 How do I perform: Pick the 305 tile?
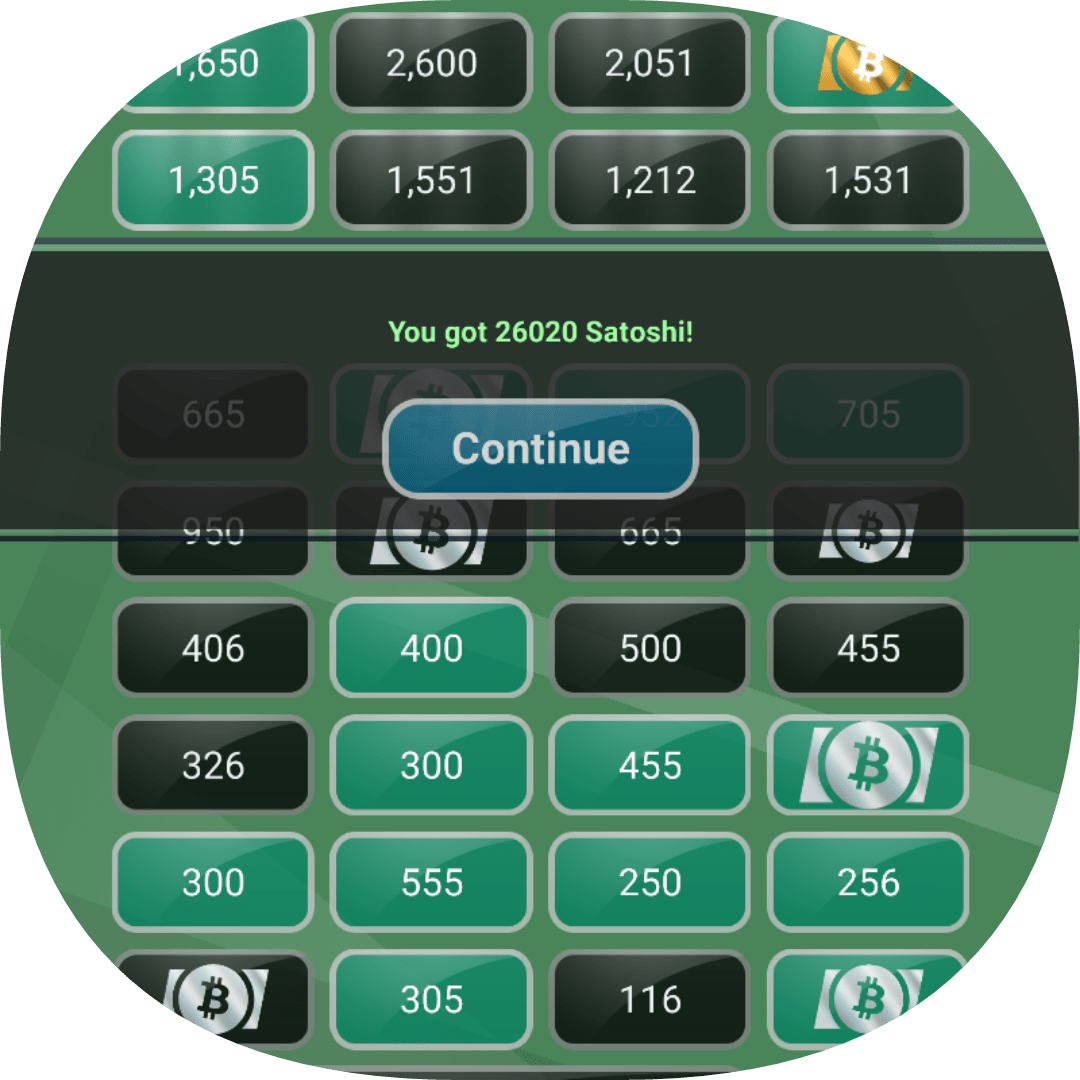click(x=432, y=999)
